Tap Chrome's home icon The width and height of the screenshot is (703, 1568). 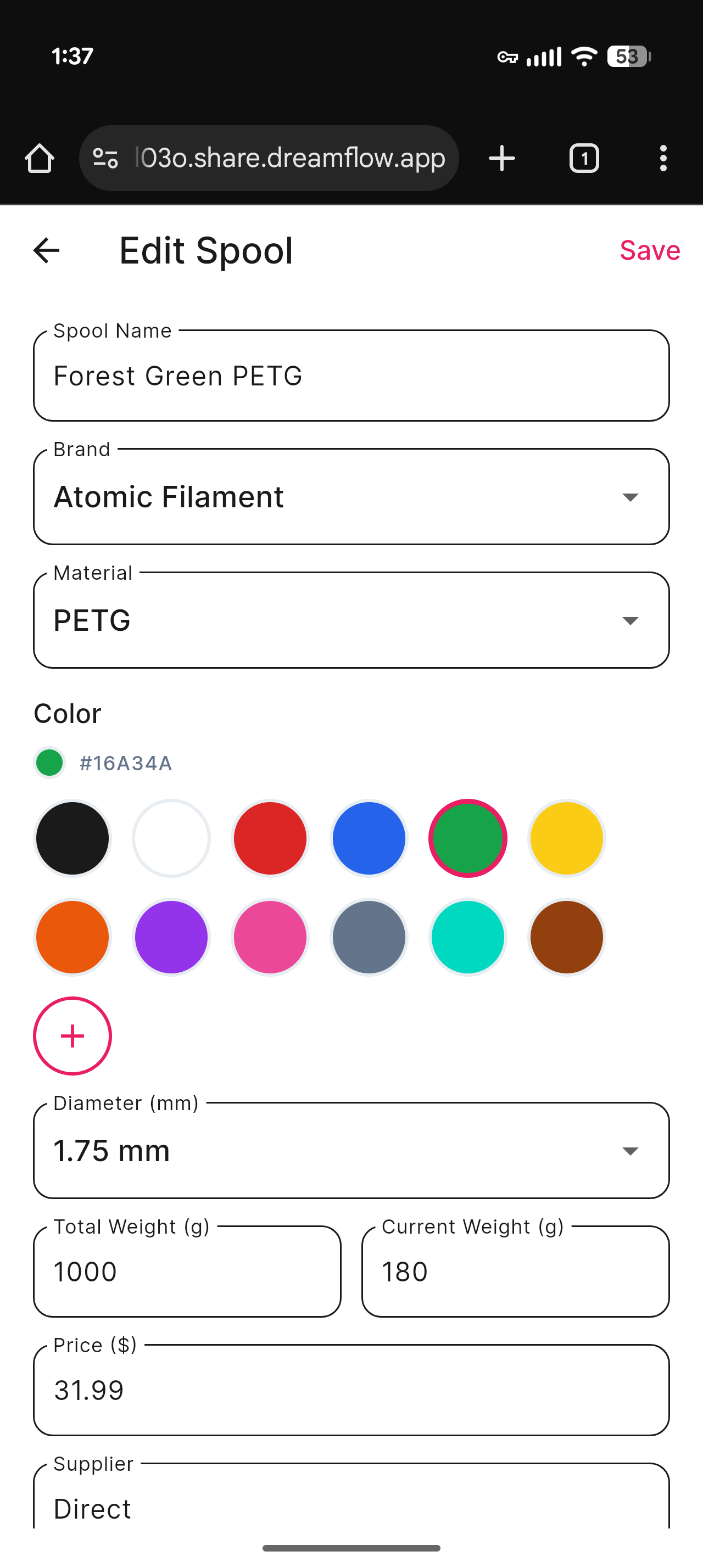click(39, 158)
